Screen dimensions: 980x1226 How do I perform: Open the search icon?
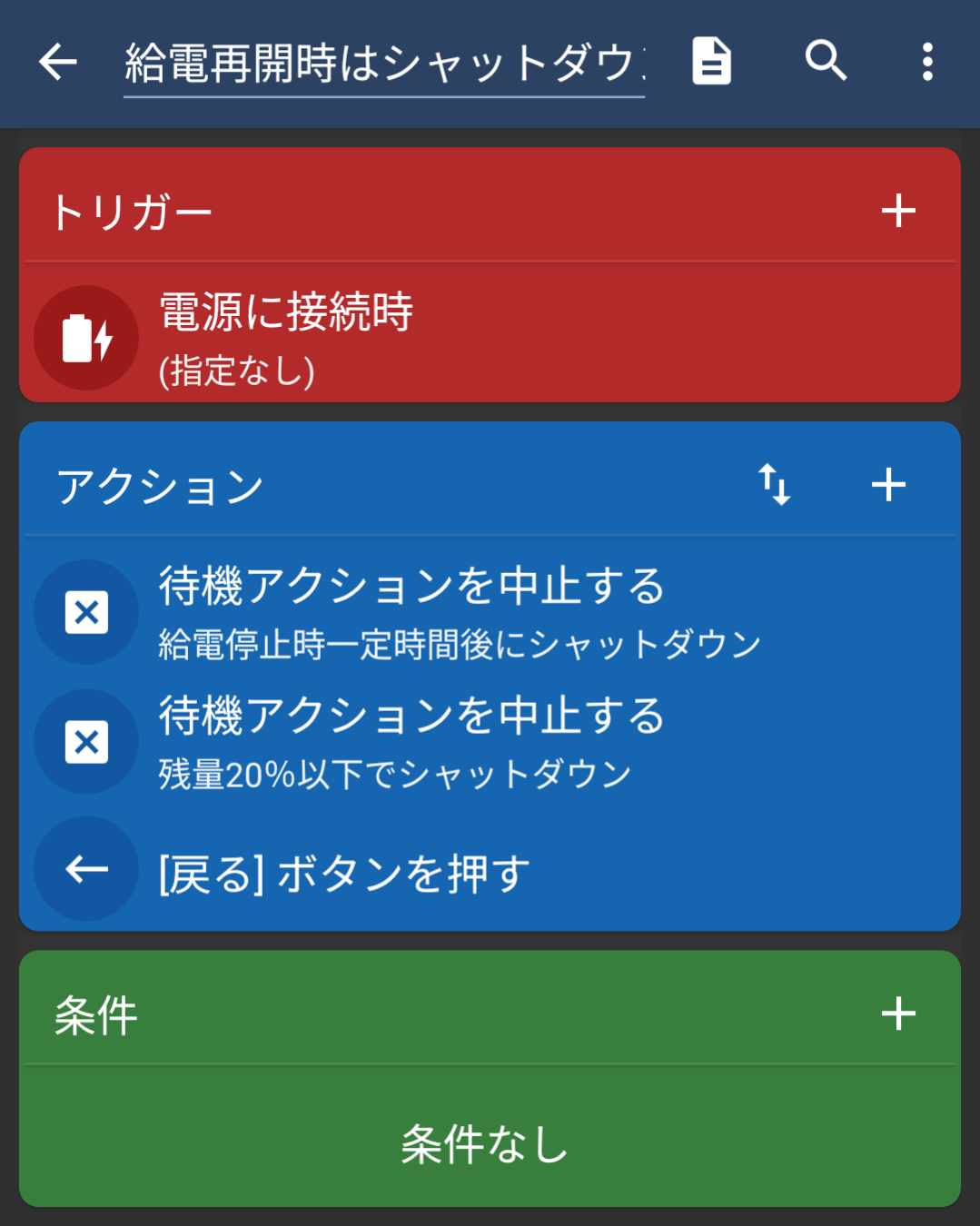coord(826,62)
